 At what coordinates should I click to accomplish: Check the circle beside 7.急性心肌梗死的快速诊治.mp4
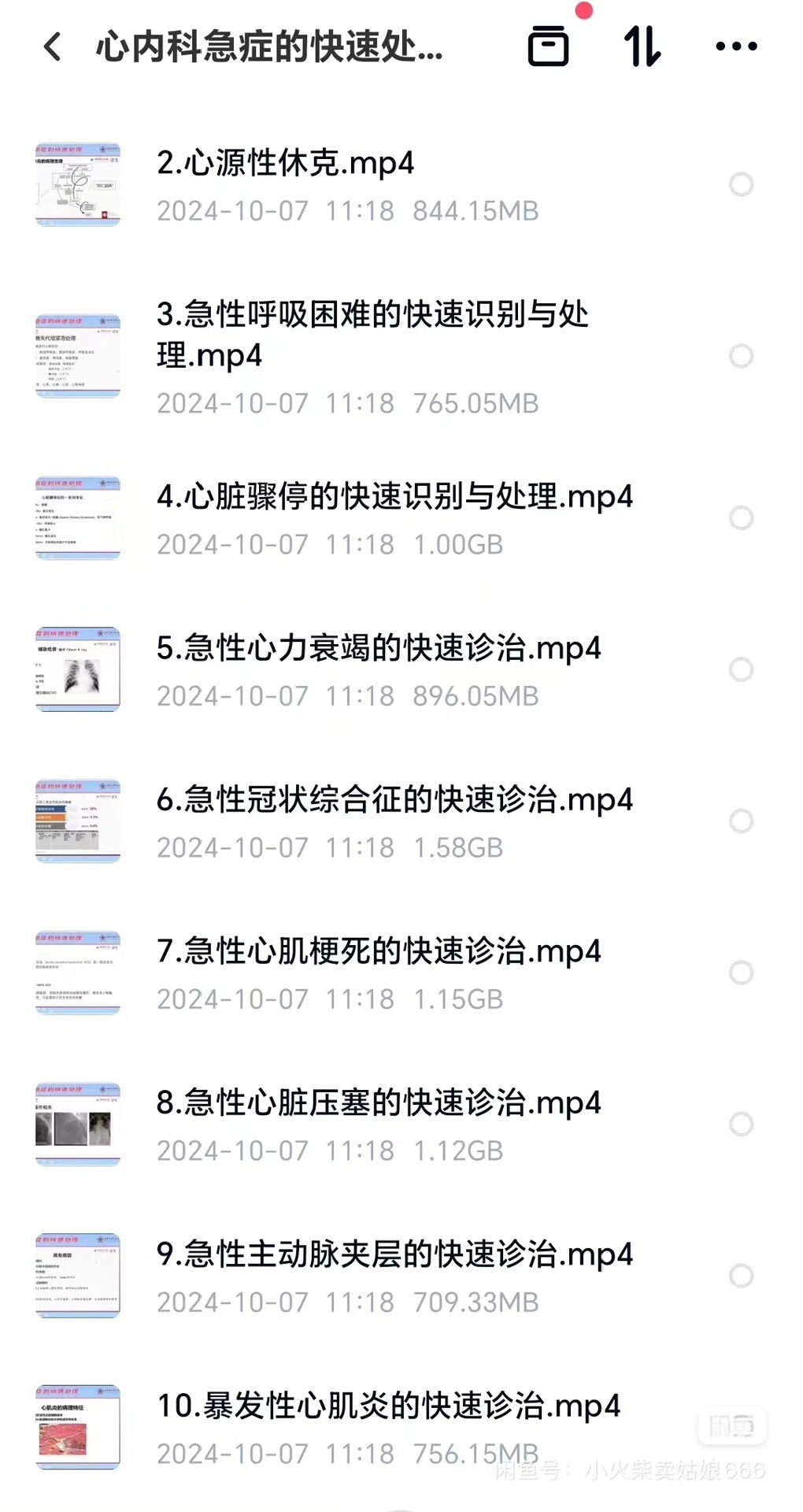741,973
